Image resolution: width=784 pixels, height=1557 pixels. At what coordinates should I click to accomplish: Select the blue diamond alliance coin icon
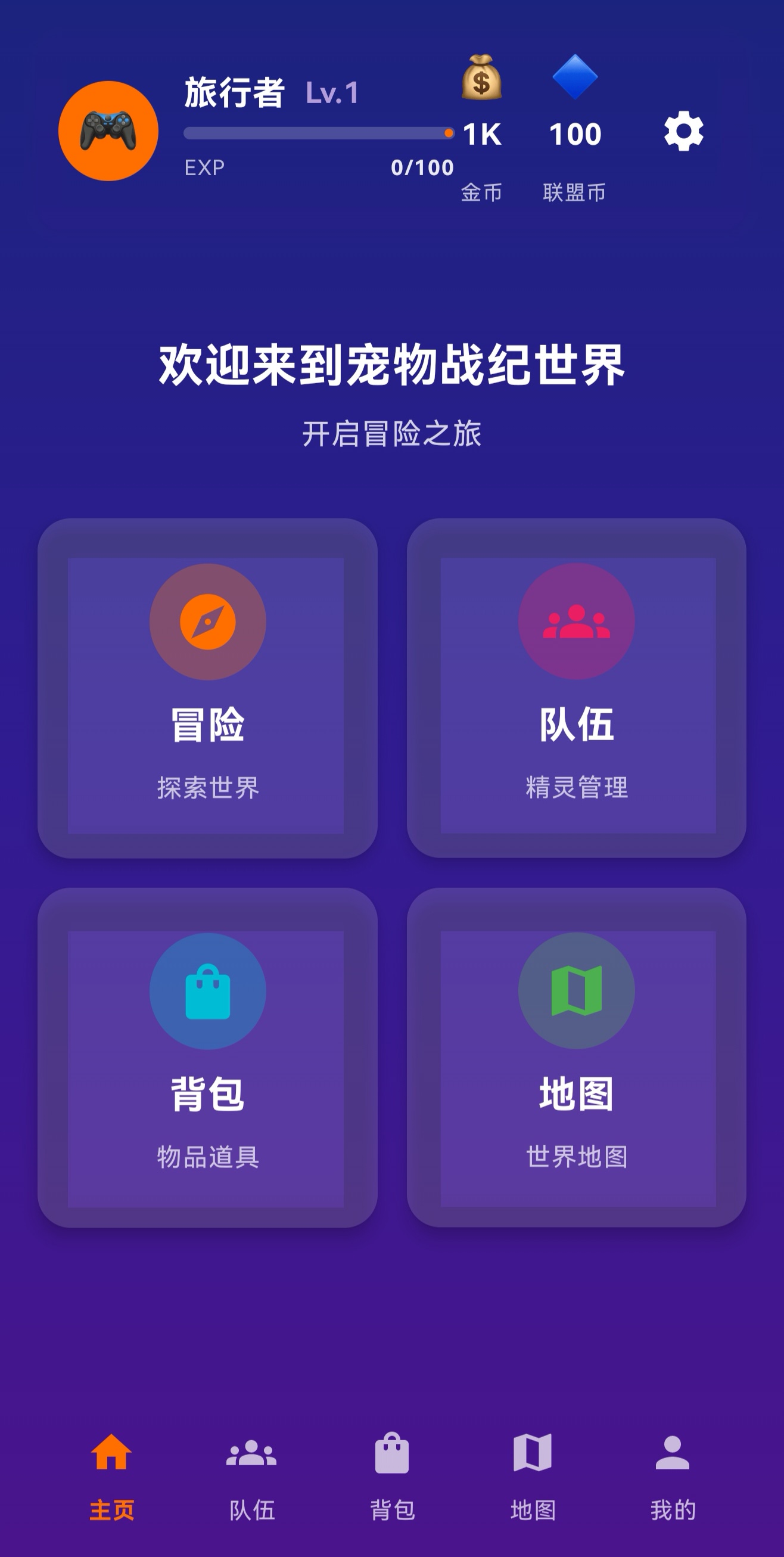(574, 77)
